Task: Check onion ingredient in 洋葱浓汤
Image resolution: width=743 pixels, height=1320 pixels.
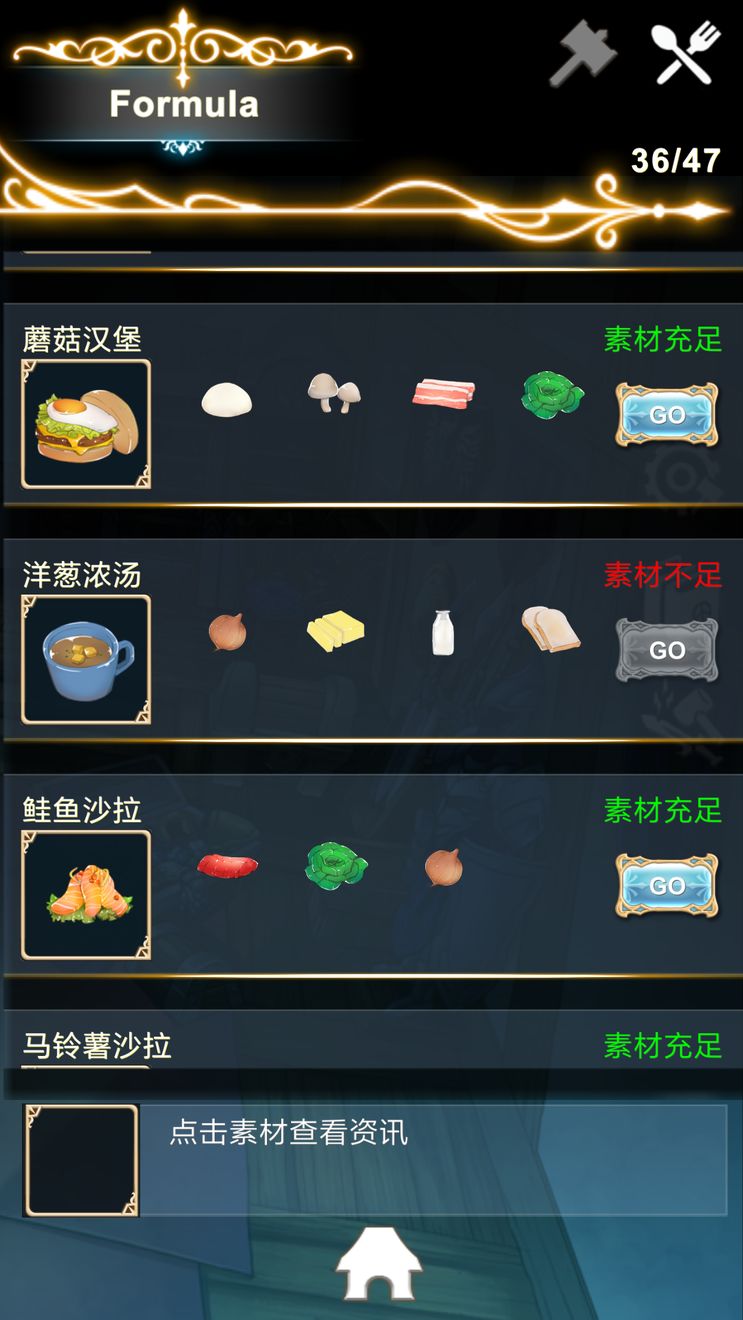Action: [227, 632]
